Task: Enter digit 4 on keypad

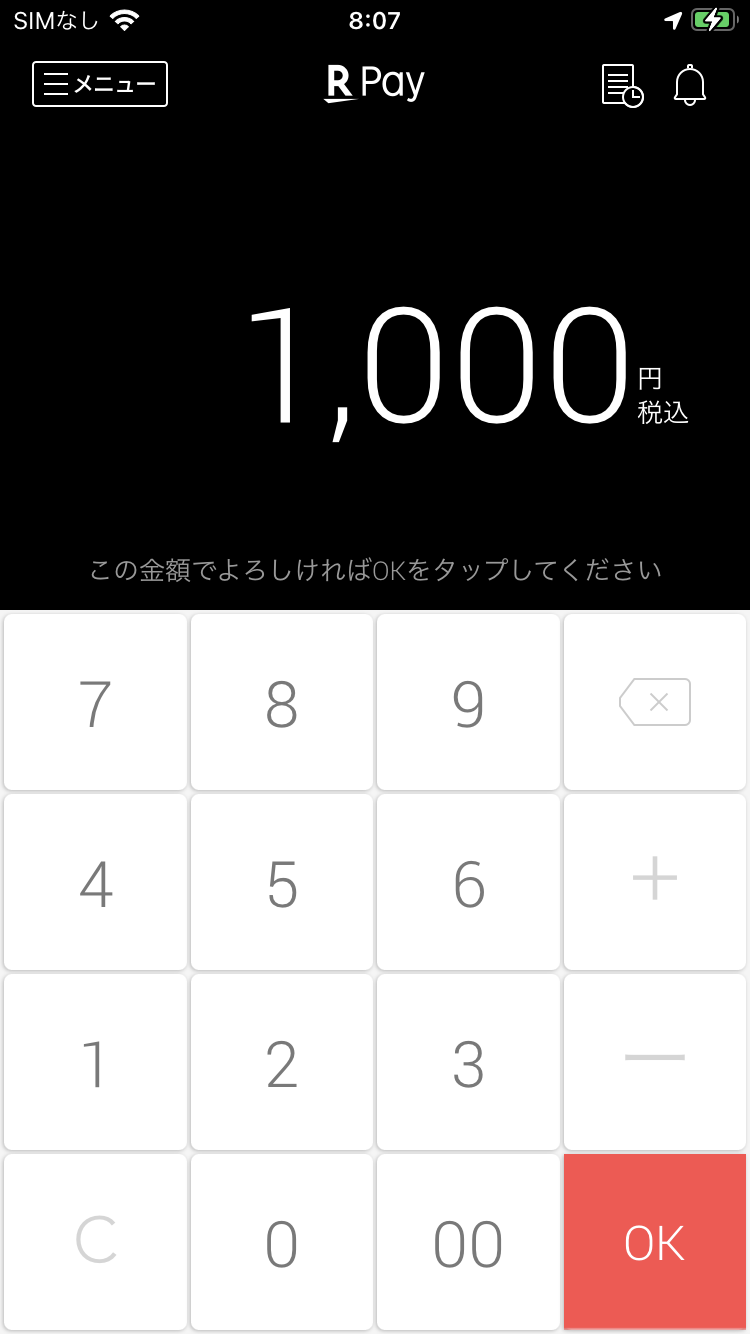Action: tap(95, 883)
